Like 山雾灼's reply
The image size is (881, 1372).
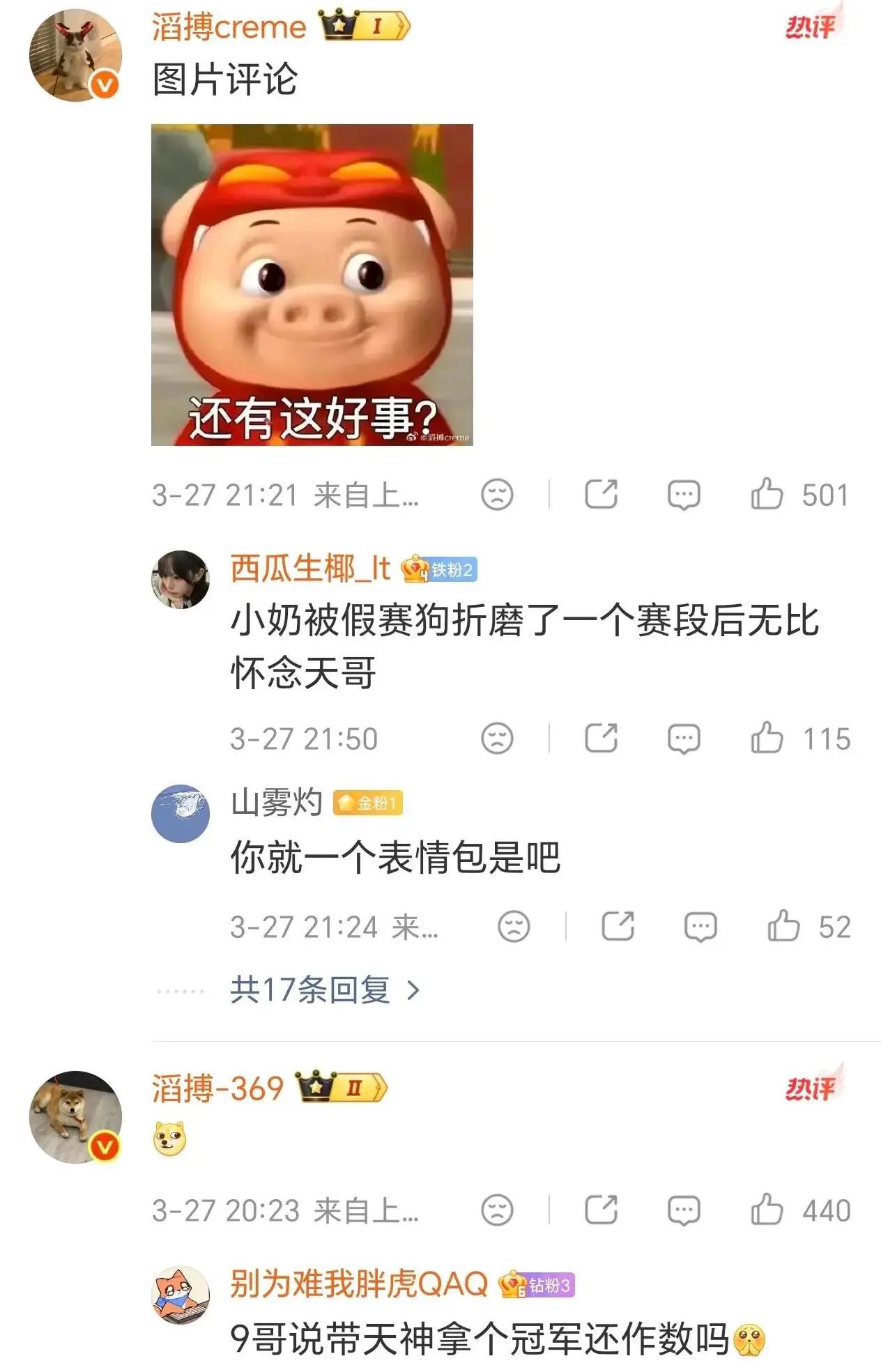click(x=783, y=926)
